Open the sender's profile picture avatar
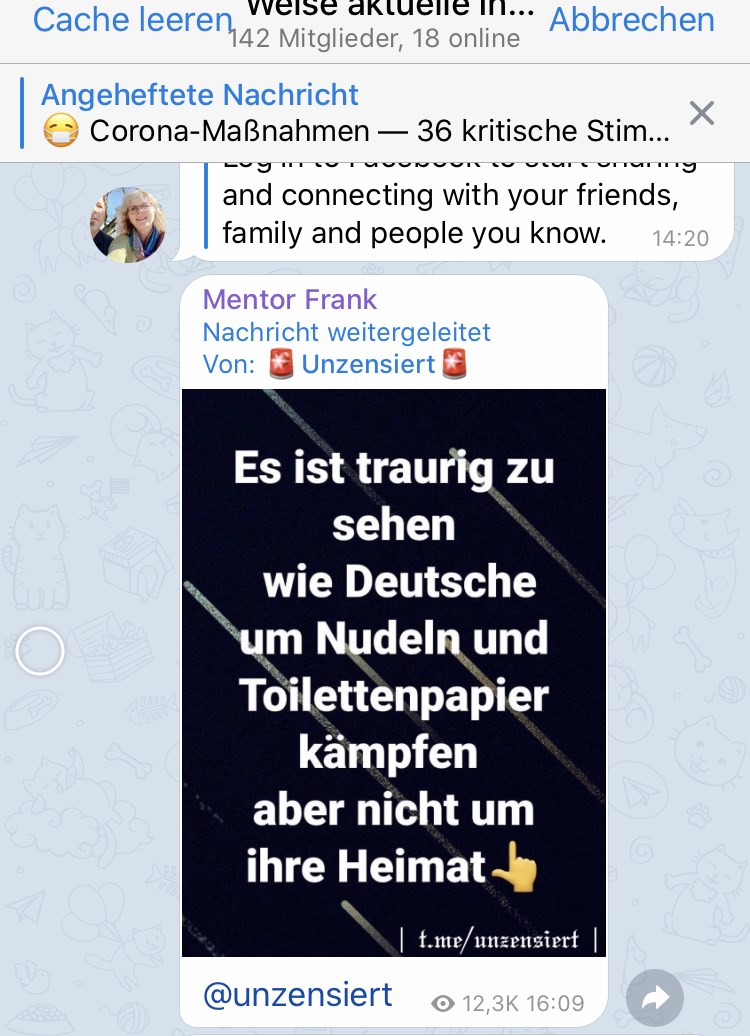750x1036 pixels. (128, 224)
